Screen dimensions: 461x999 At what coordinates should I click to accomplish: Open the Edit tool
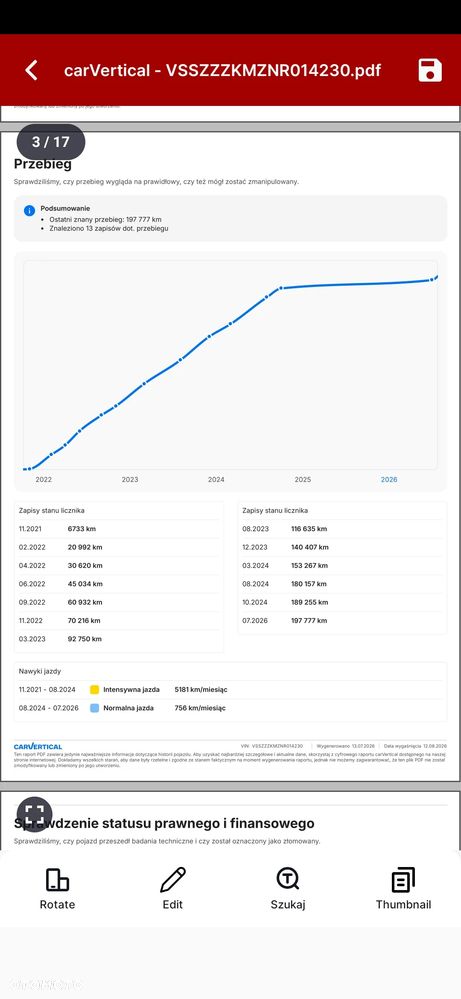(173, 889)
